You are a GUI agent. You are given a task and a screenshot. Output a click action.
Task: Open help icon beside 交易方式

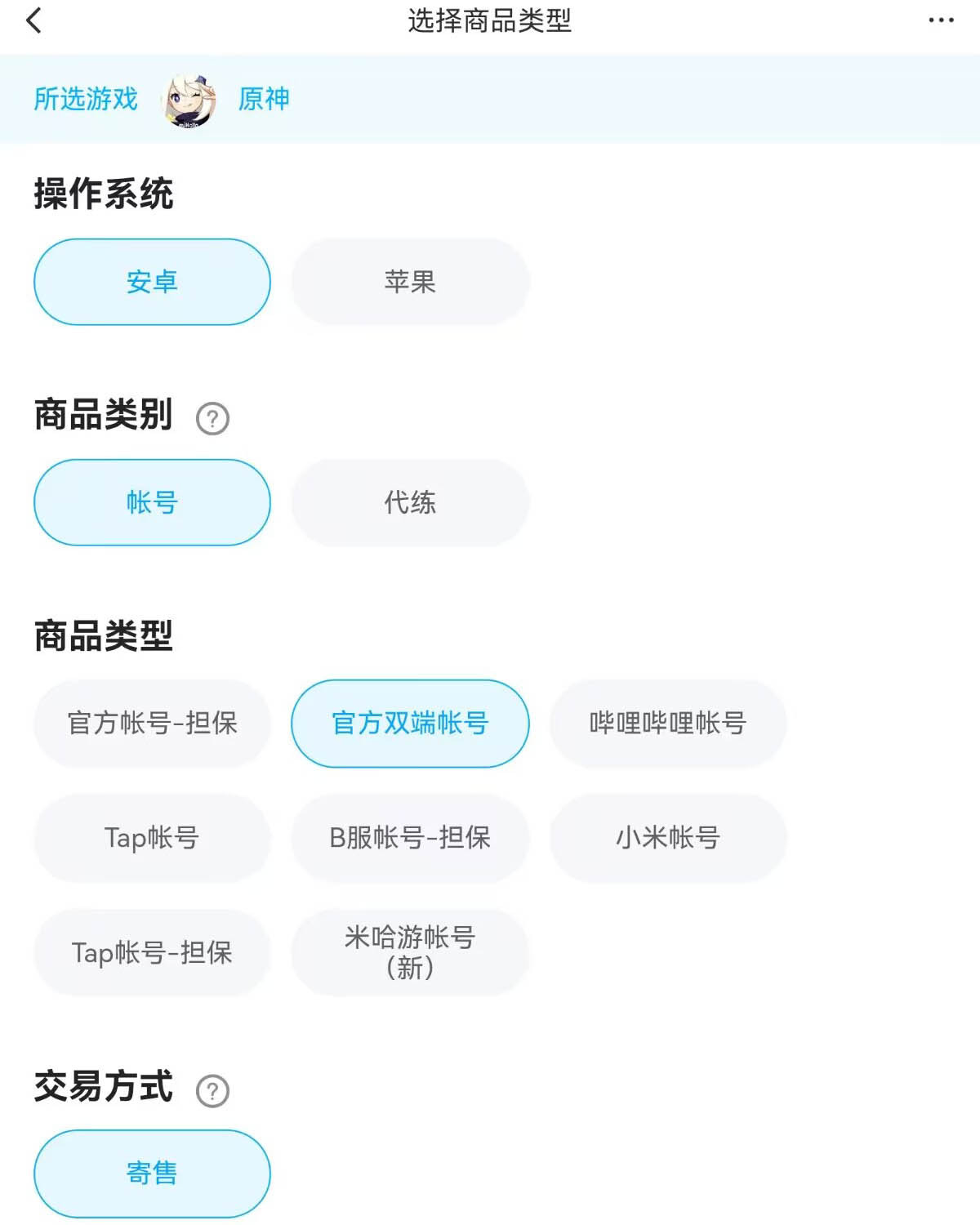pyautogui.click(x=212, y=1091)
